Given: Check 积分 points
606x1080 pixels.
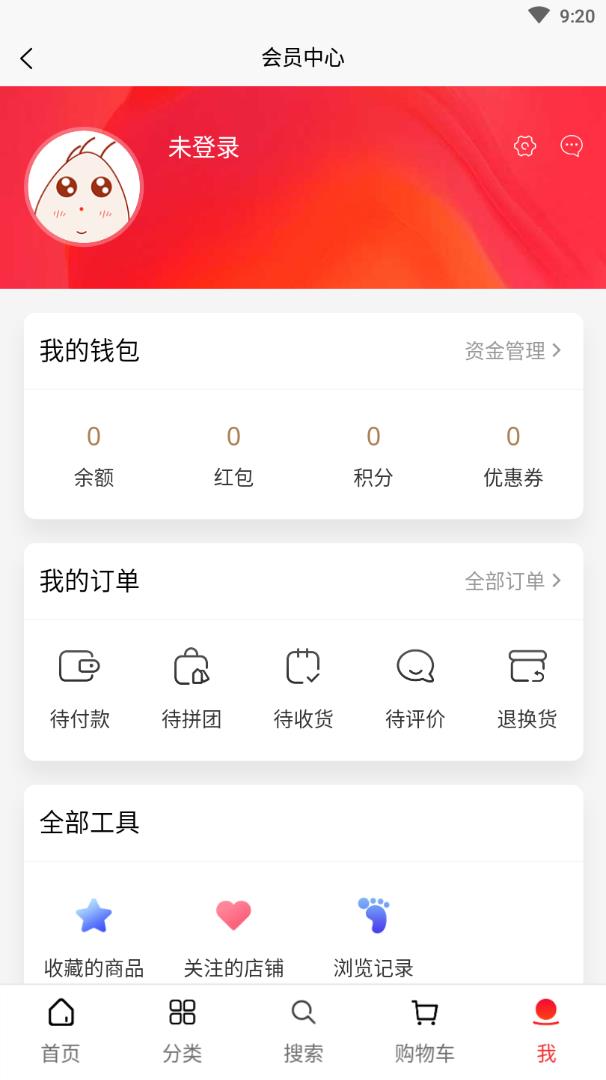Looking at the screenshot, I should (373, 455).
